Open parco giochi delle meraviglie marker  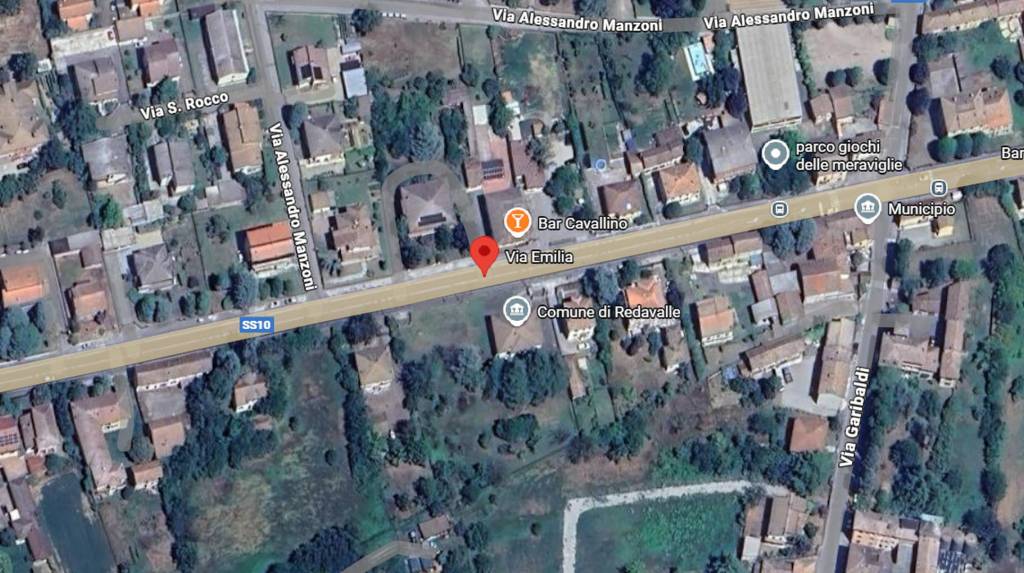[775, 155]
